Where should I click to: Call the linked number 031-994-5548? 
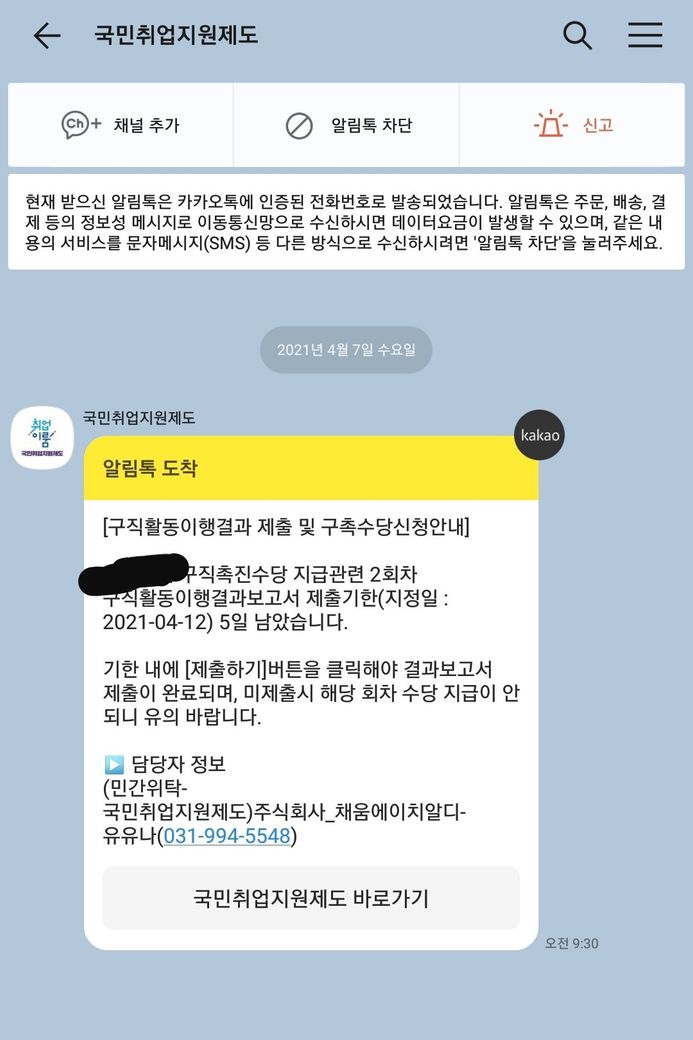click(227, 836)
